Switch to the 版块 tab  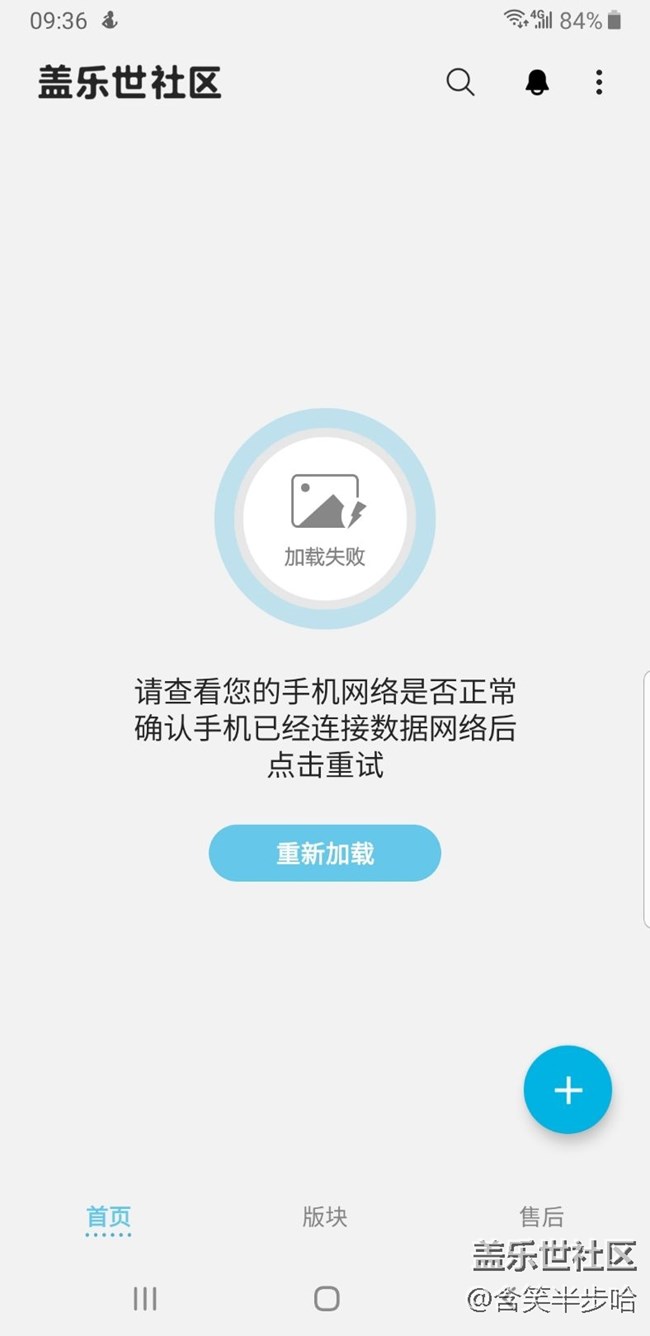[325, 1217]
